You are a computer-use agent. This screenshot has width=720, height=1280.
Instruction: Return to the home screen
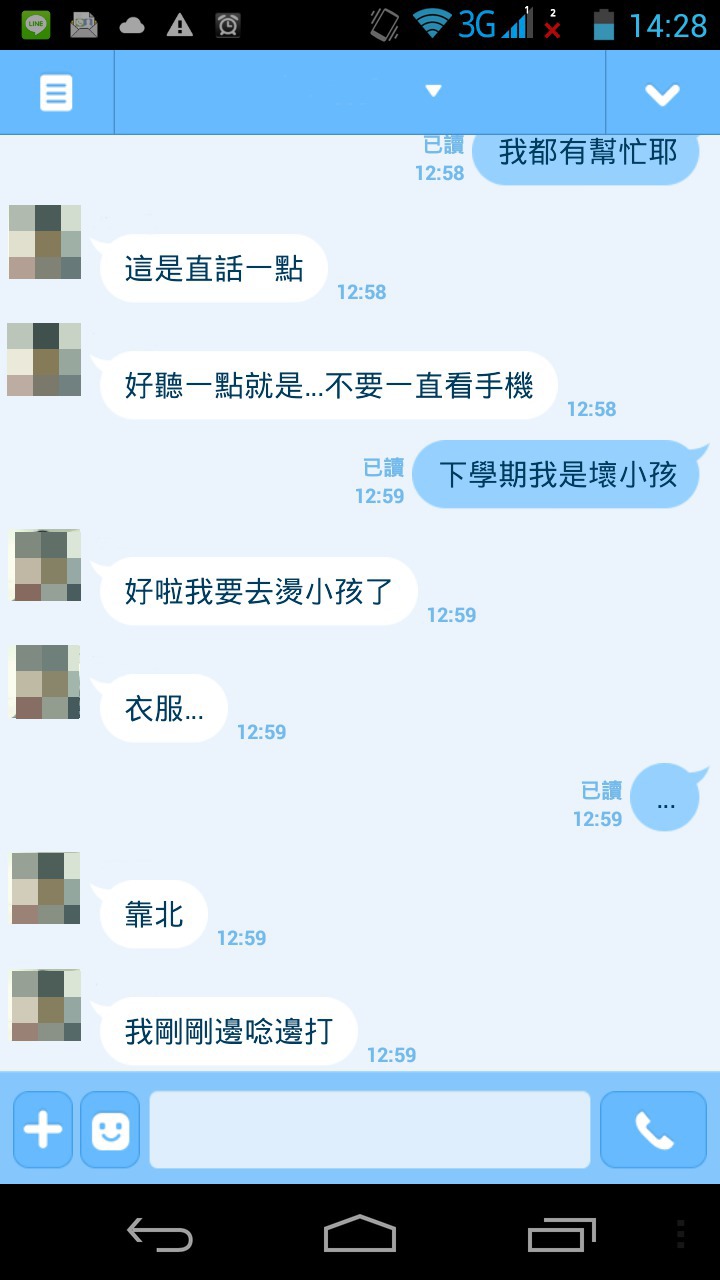(x=360, y=1234)
